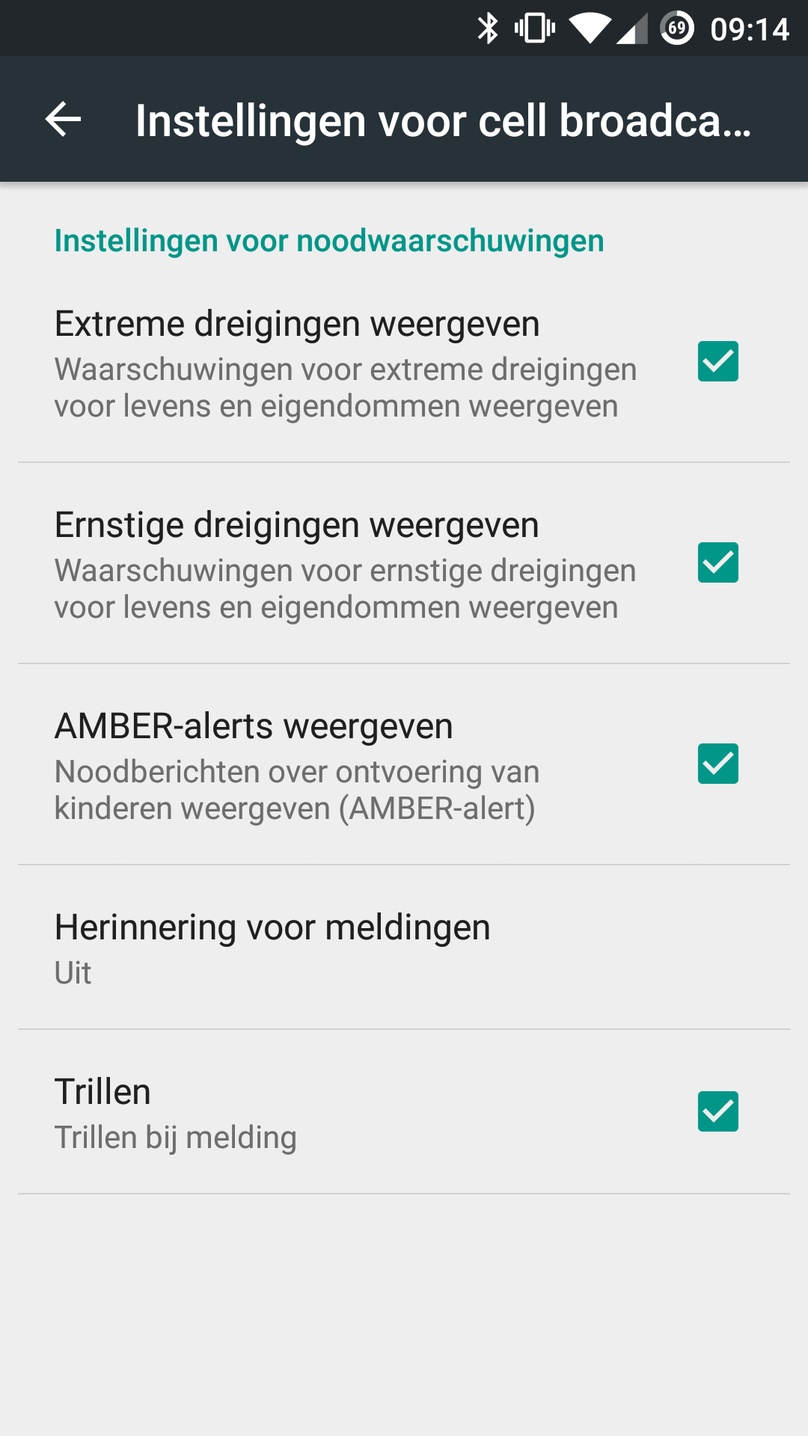Image resolution: width=808 pixels, height=1436 pixels.
Task: Turn off the Trillen checkbox
Action: pos(718,1112)
